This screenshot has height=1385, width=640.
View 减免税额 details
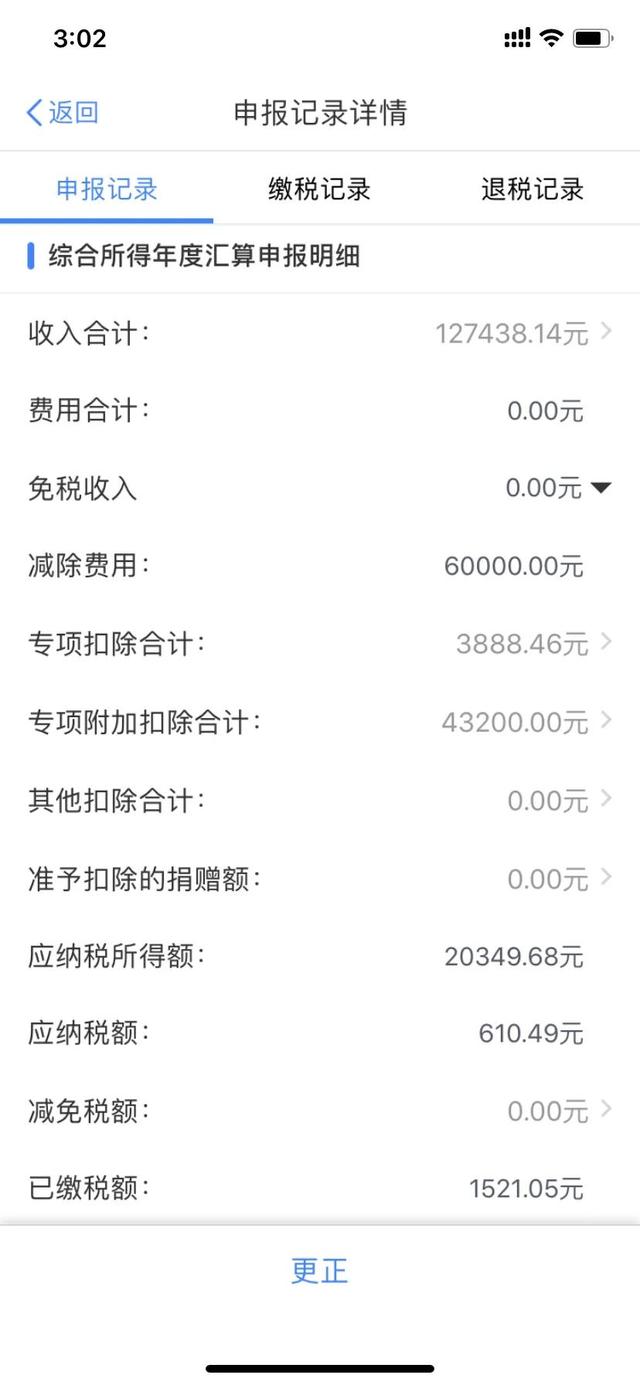tap(320, 1111)
